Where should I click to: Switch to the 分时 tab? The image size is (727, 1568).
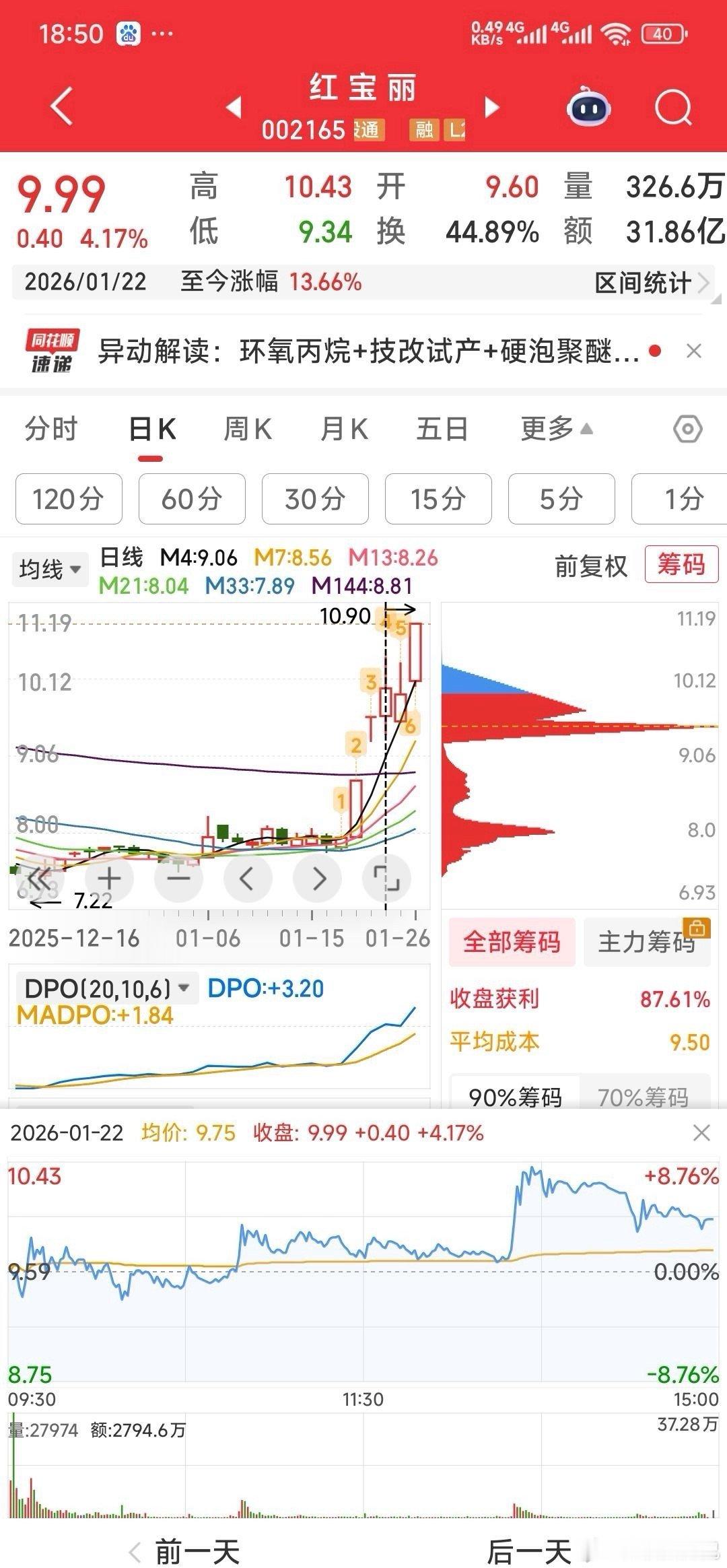click(51, 429)
